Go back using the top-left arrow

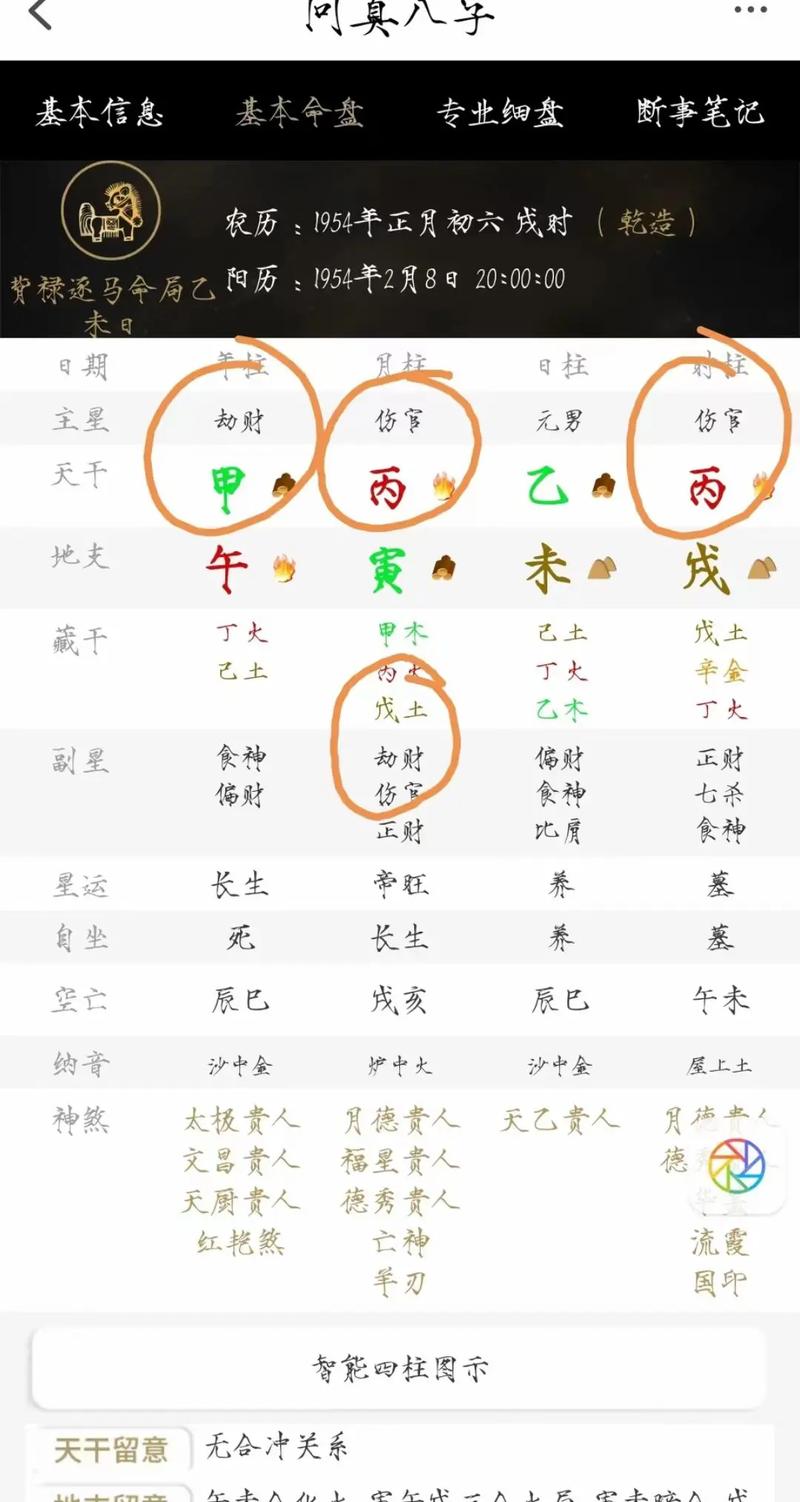40,14
